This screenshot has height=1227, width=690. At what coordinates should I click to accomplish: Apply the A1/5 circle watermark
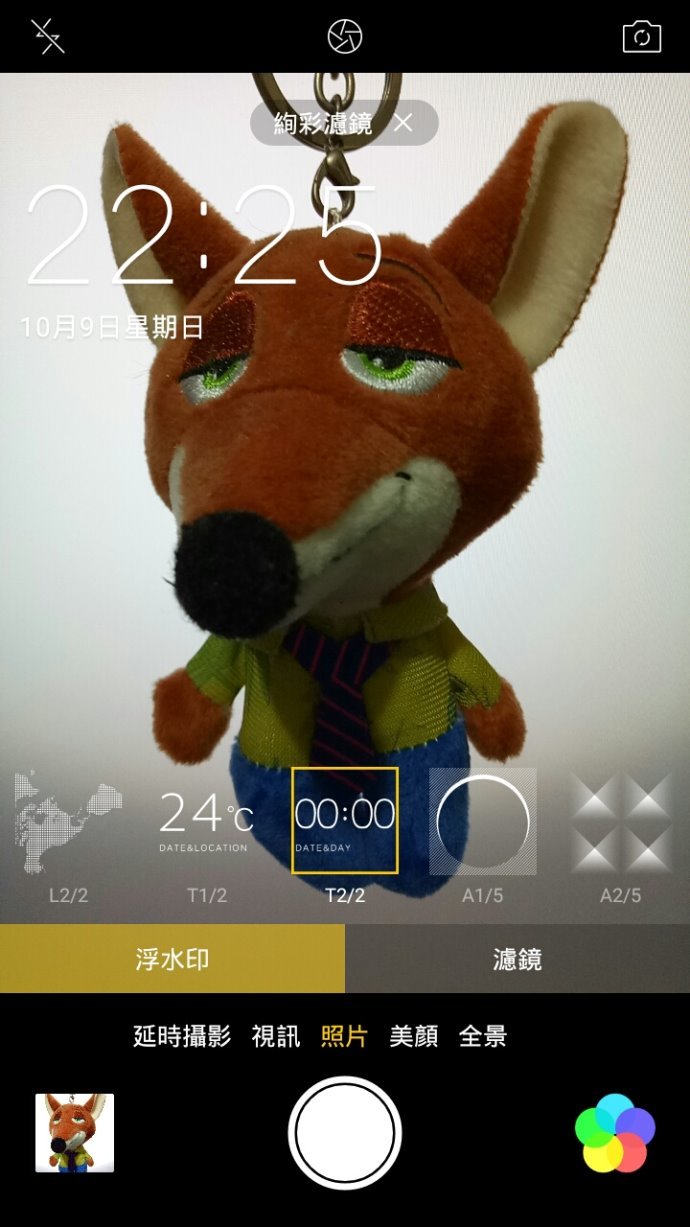point(483,822)
